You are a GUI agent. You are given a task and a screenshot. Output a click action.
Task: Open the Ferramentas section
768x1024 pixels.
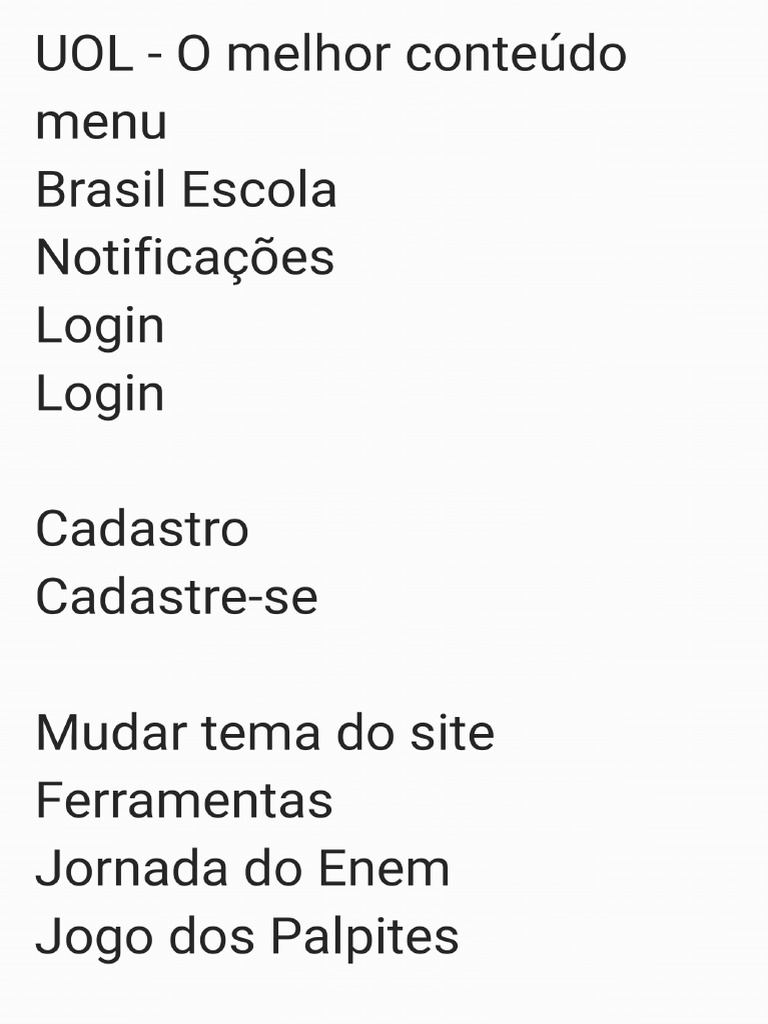(x=184, y=801)
